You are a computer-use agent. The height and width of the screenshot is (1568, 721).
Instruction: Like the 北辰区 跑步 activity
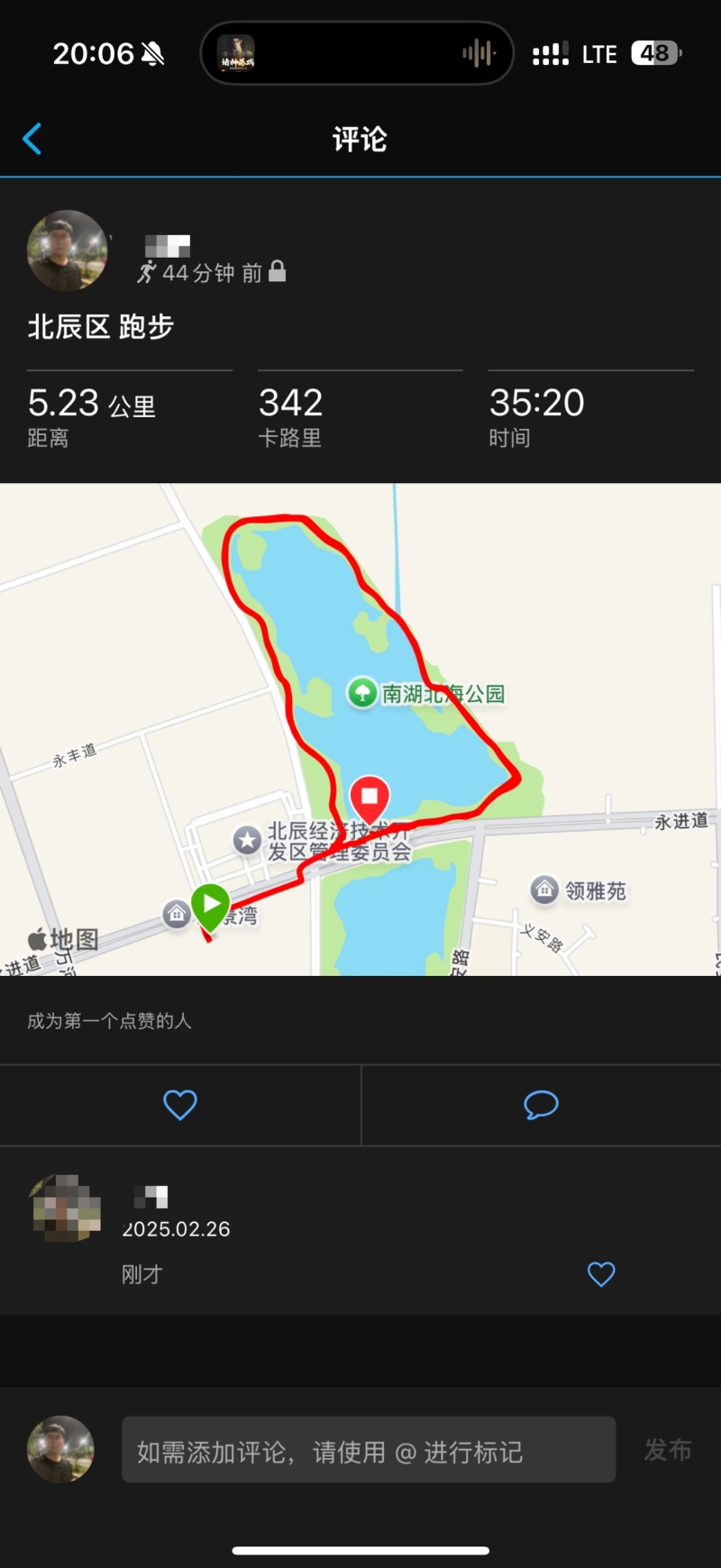(180, 1105)
